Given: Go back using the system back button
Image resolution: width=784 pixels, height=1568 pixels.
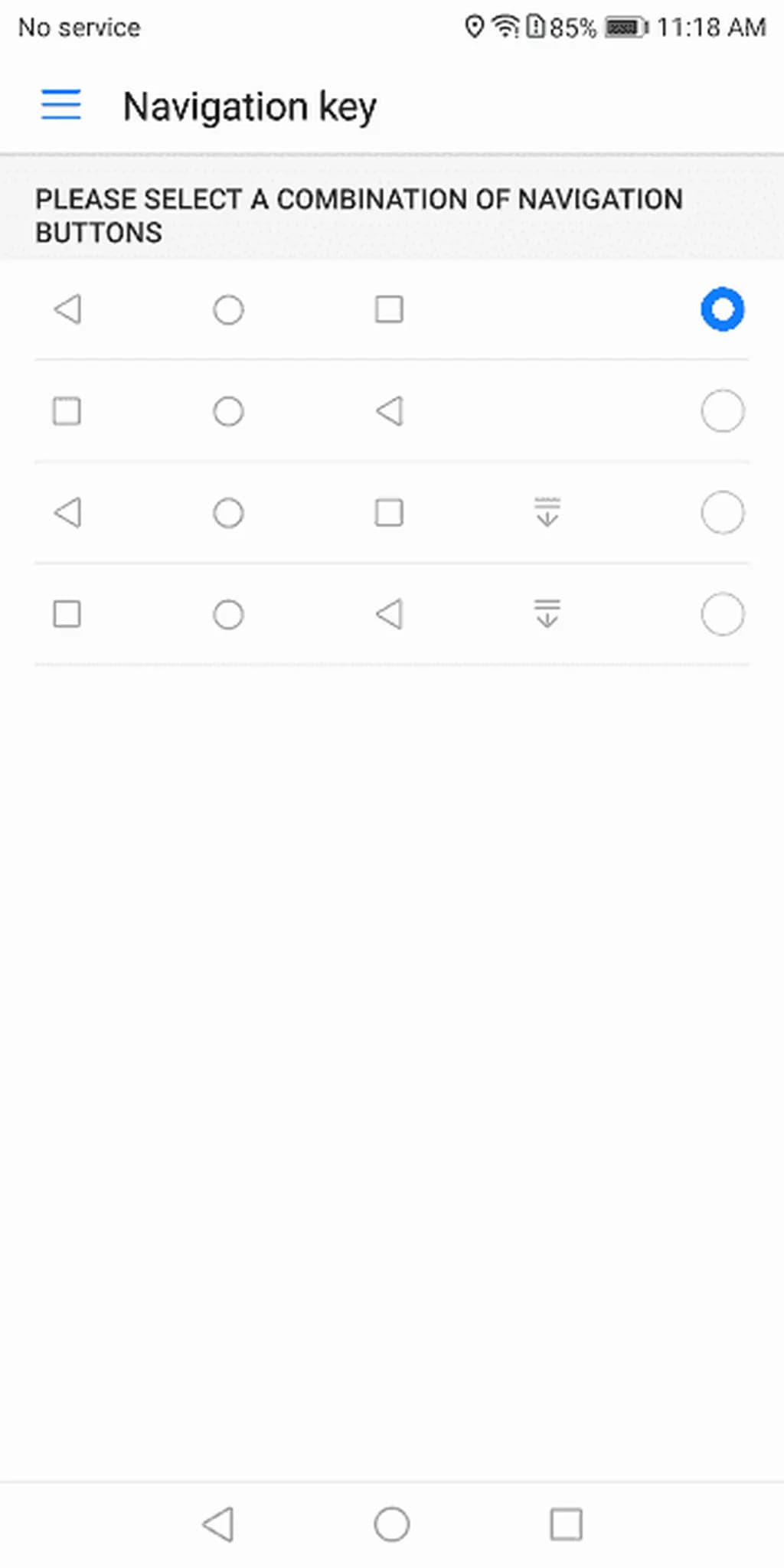Looking at the screenshot, I should [218, 1524].
